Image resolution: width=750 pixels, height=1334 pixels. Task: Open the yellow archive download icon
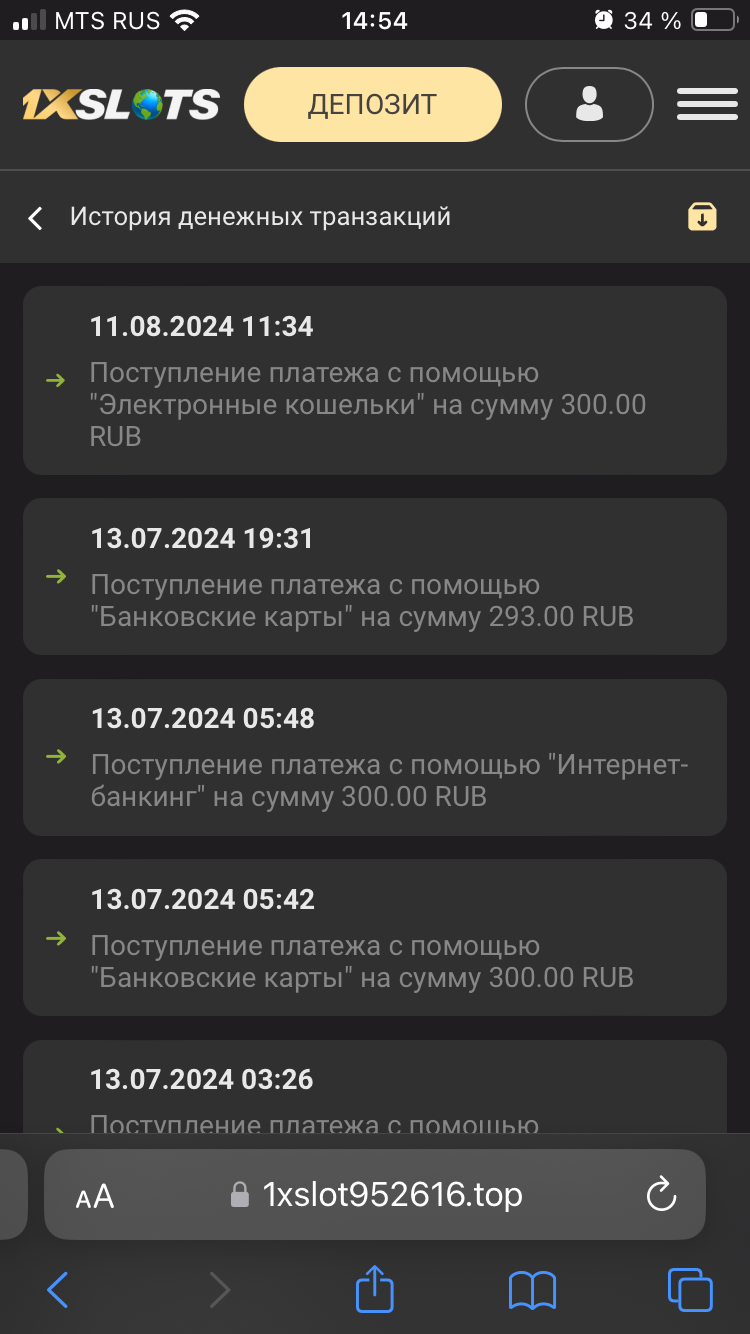(702, 216)
